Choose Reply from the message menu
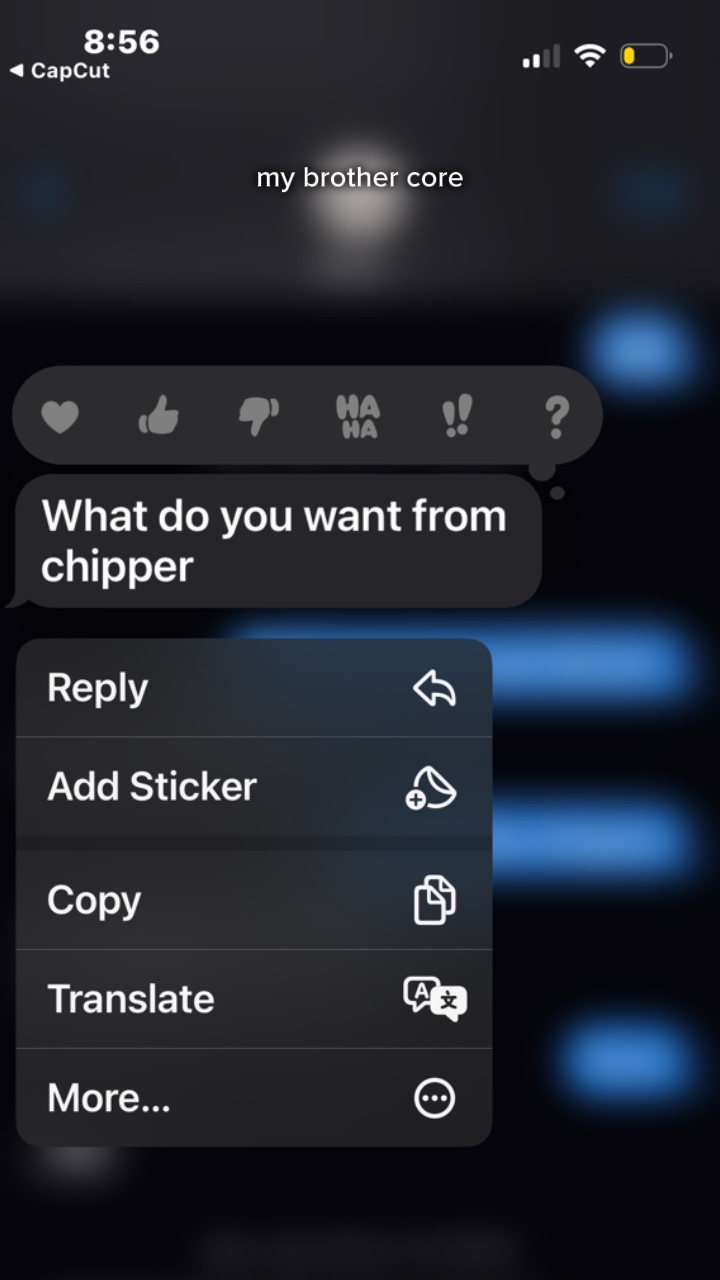The height and width of the screenshot is (1280, 720). (254, 688)
